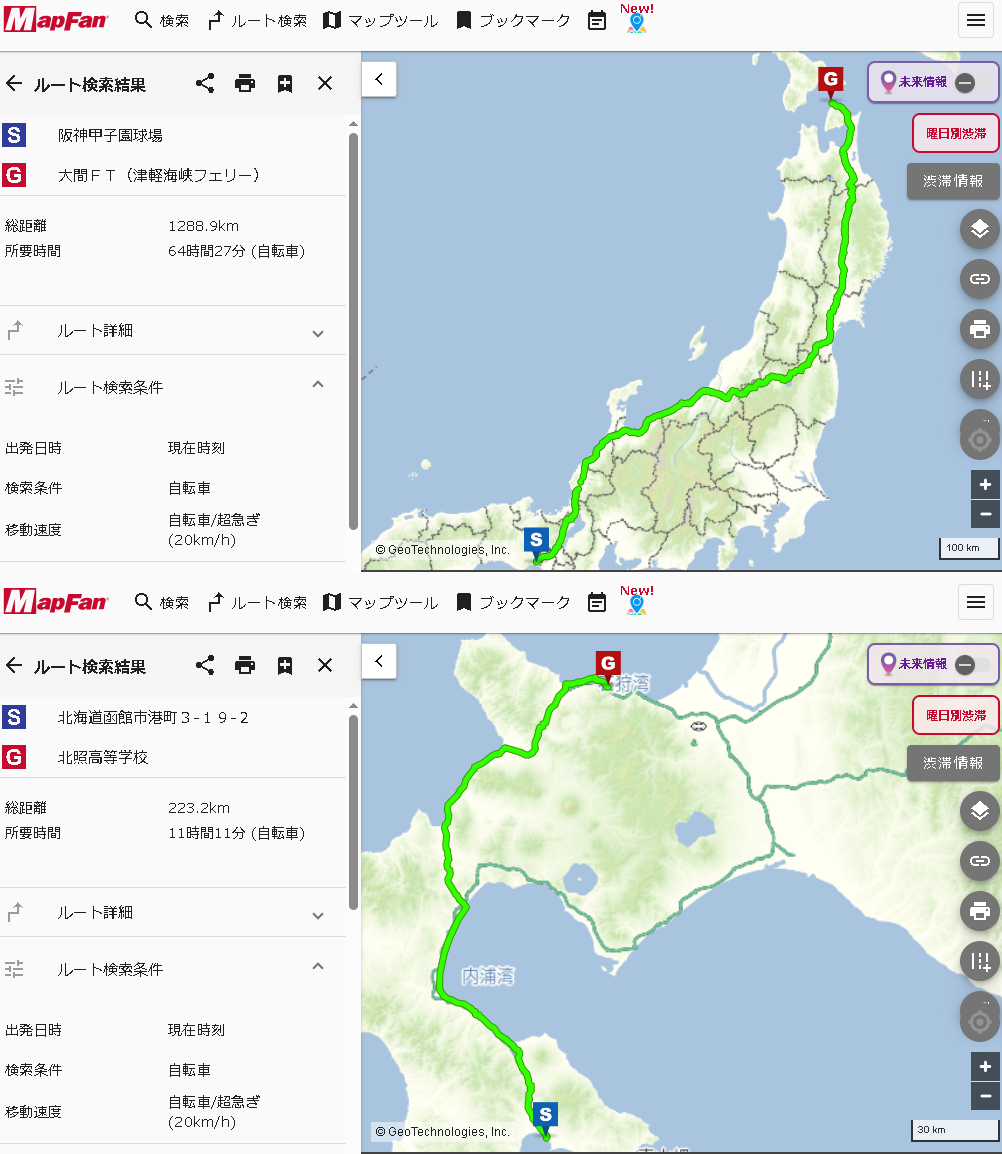Print the 1288.9km route result
Screen dimensions: 1002x1154
click(x=245, y=83)
